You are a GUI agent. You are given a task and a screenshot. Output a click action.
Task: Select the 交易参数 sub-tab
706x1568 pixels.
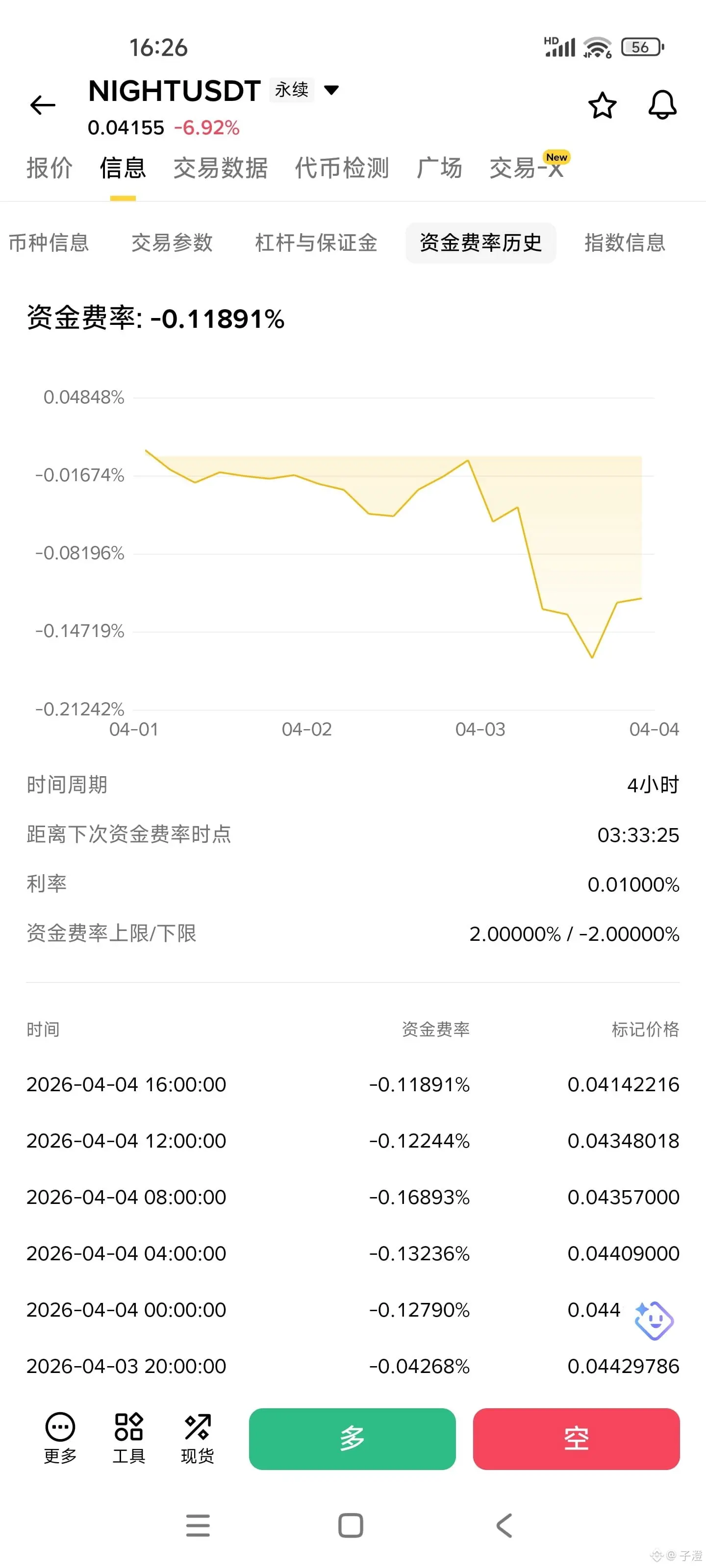coord(172,242)
